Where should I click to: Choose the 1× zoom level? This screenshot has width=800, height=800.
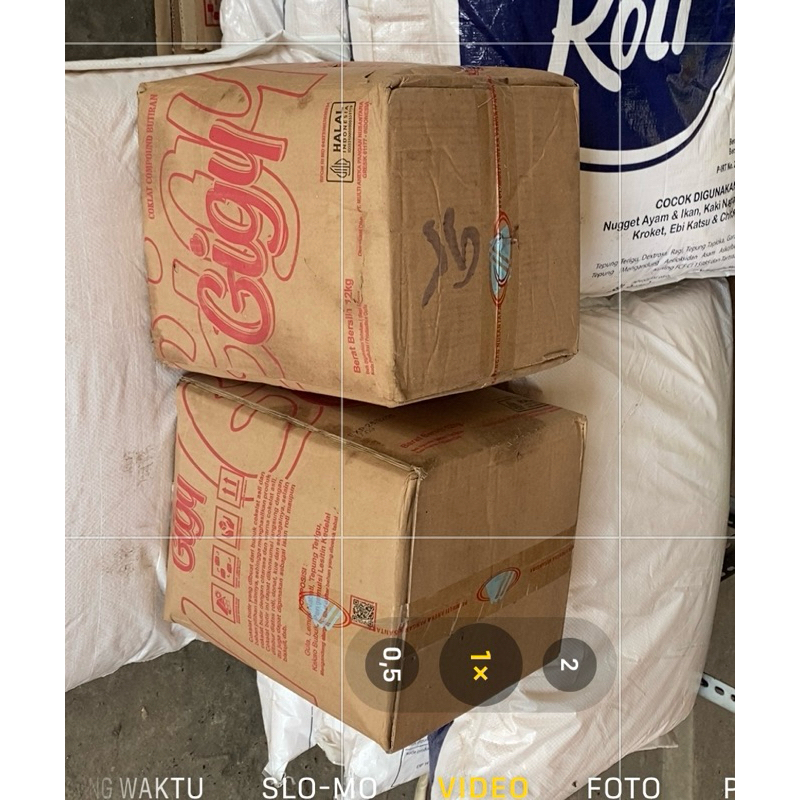click(x=480, y=665)
